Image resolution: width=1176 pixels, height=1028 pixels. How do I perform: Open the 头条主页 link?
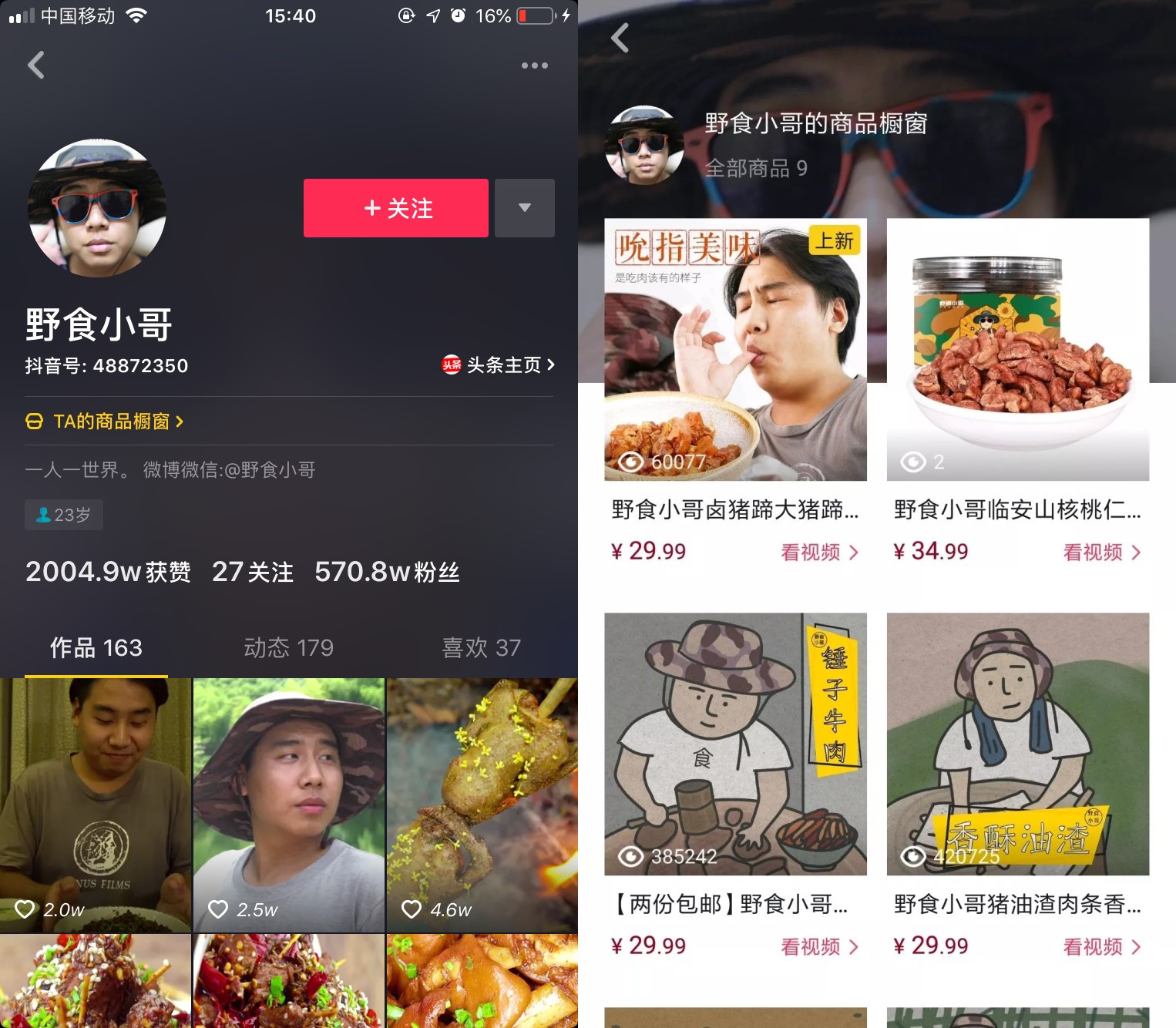click(499, 365)
